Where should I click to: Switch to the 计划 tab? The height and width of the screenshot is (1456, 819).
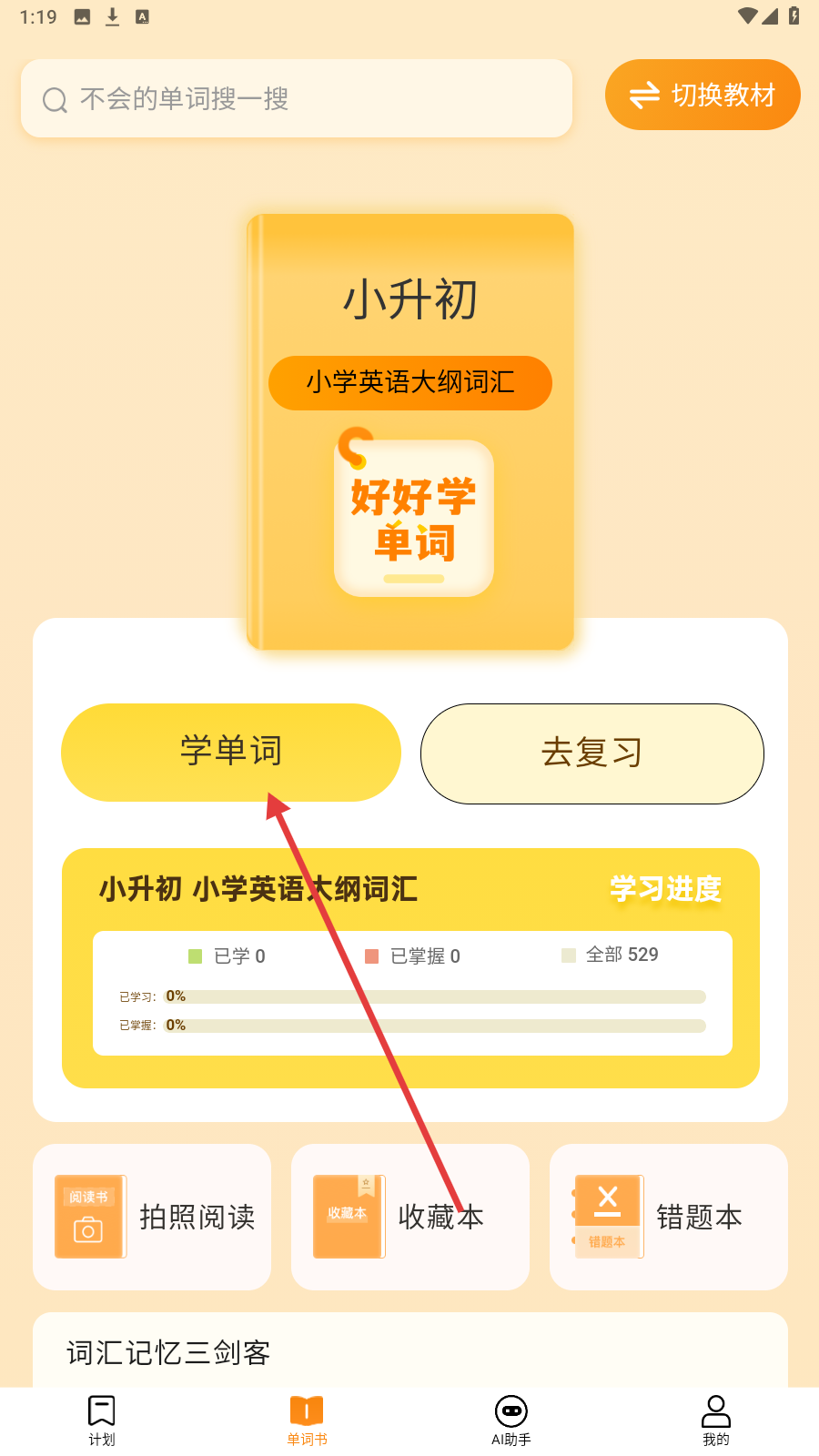pyautogui.click(x=102, y=1421)
